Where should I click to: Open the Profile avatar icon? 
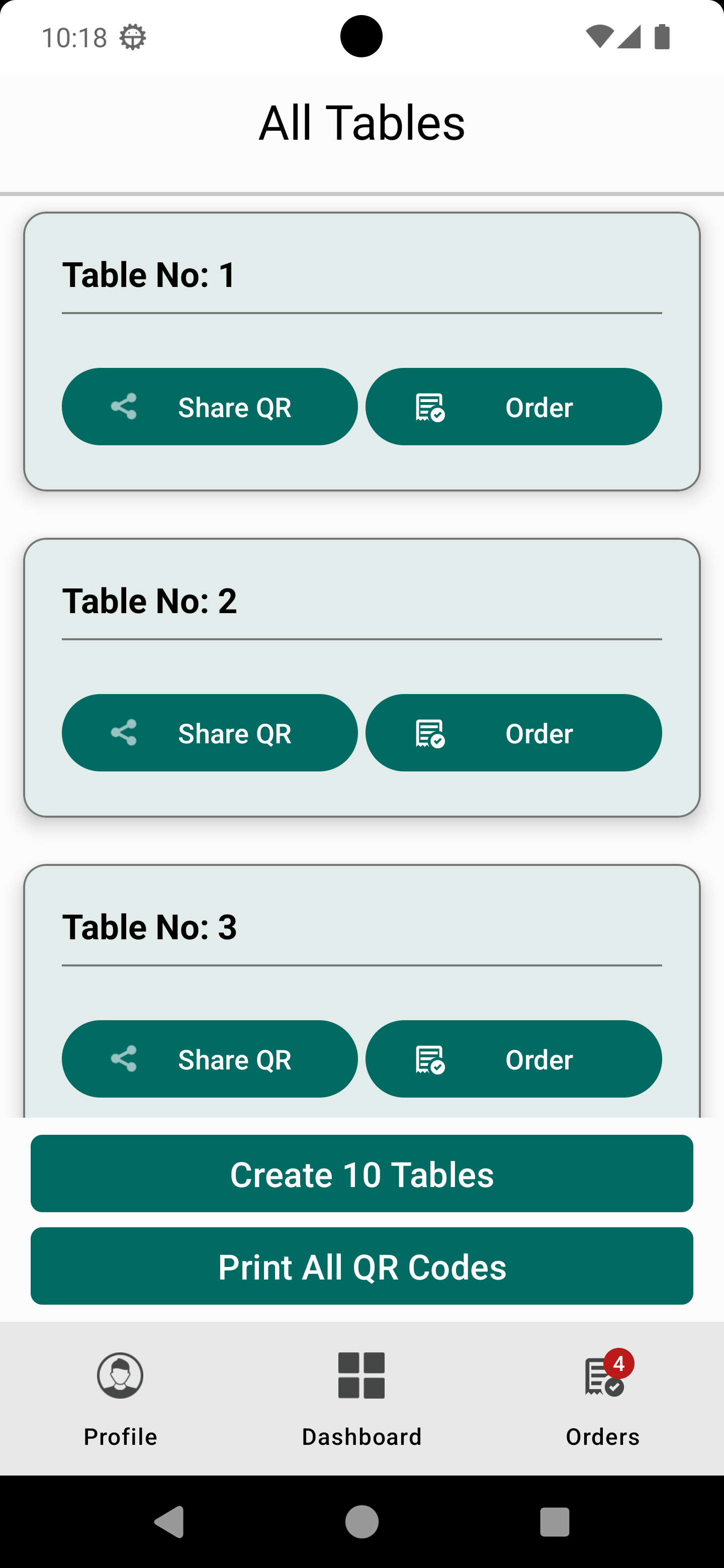click(119, 1375)
